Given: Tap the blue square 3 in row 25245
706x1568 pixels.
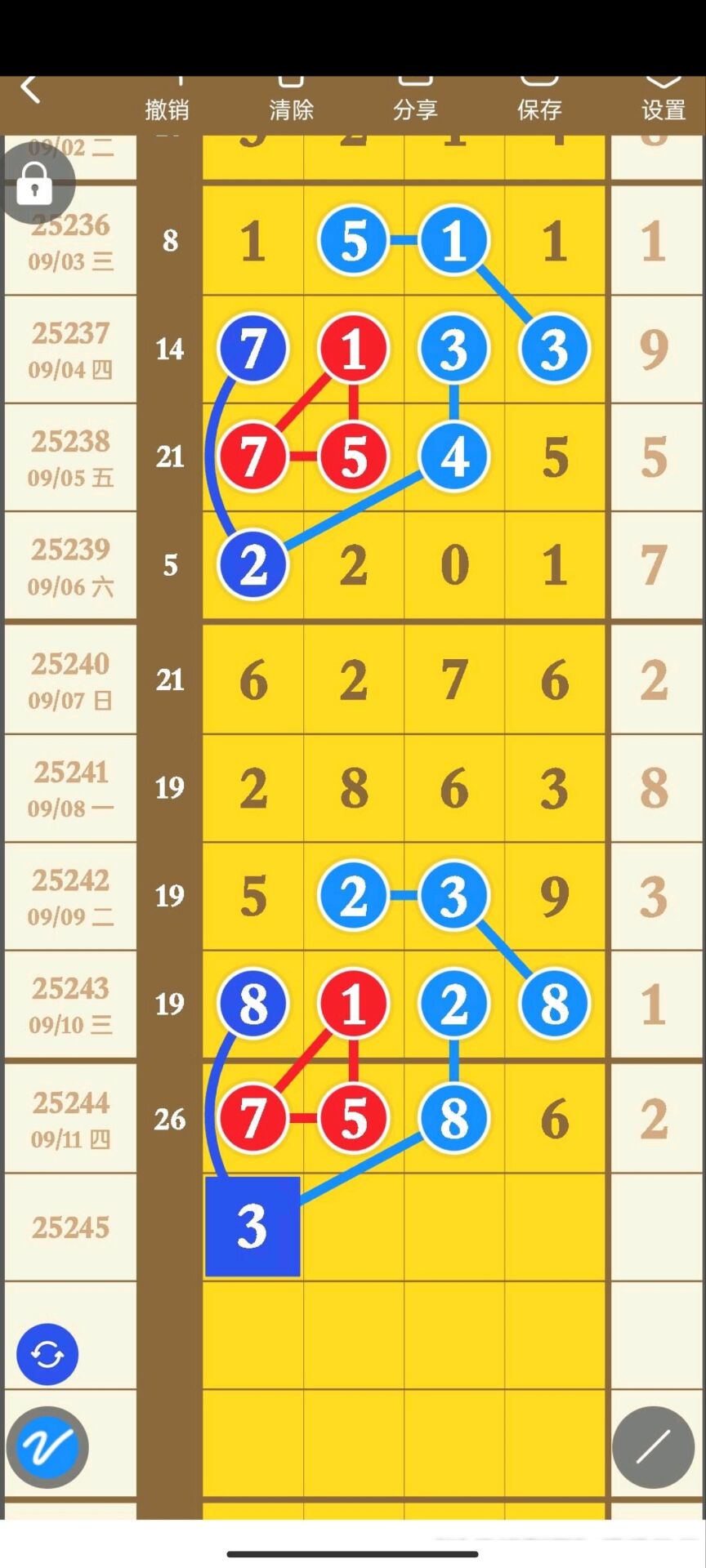Looking at the screenshot, I should click(x=252, y=1227).
